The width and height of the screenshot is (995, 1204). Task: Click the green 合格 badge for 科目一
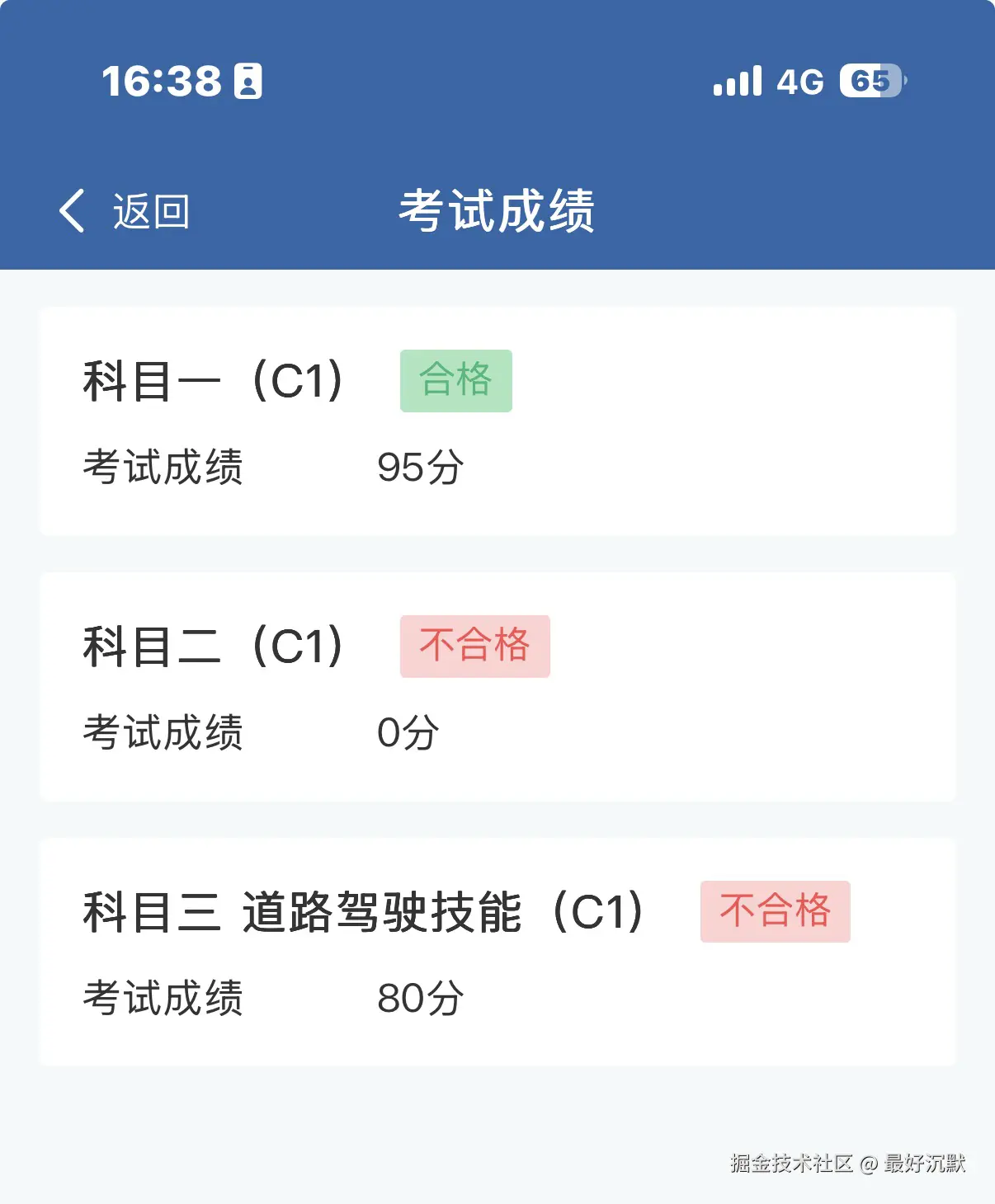(x=455, y=379)
